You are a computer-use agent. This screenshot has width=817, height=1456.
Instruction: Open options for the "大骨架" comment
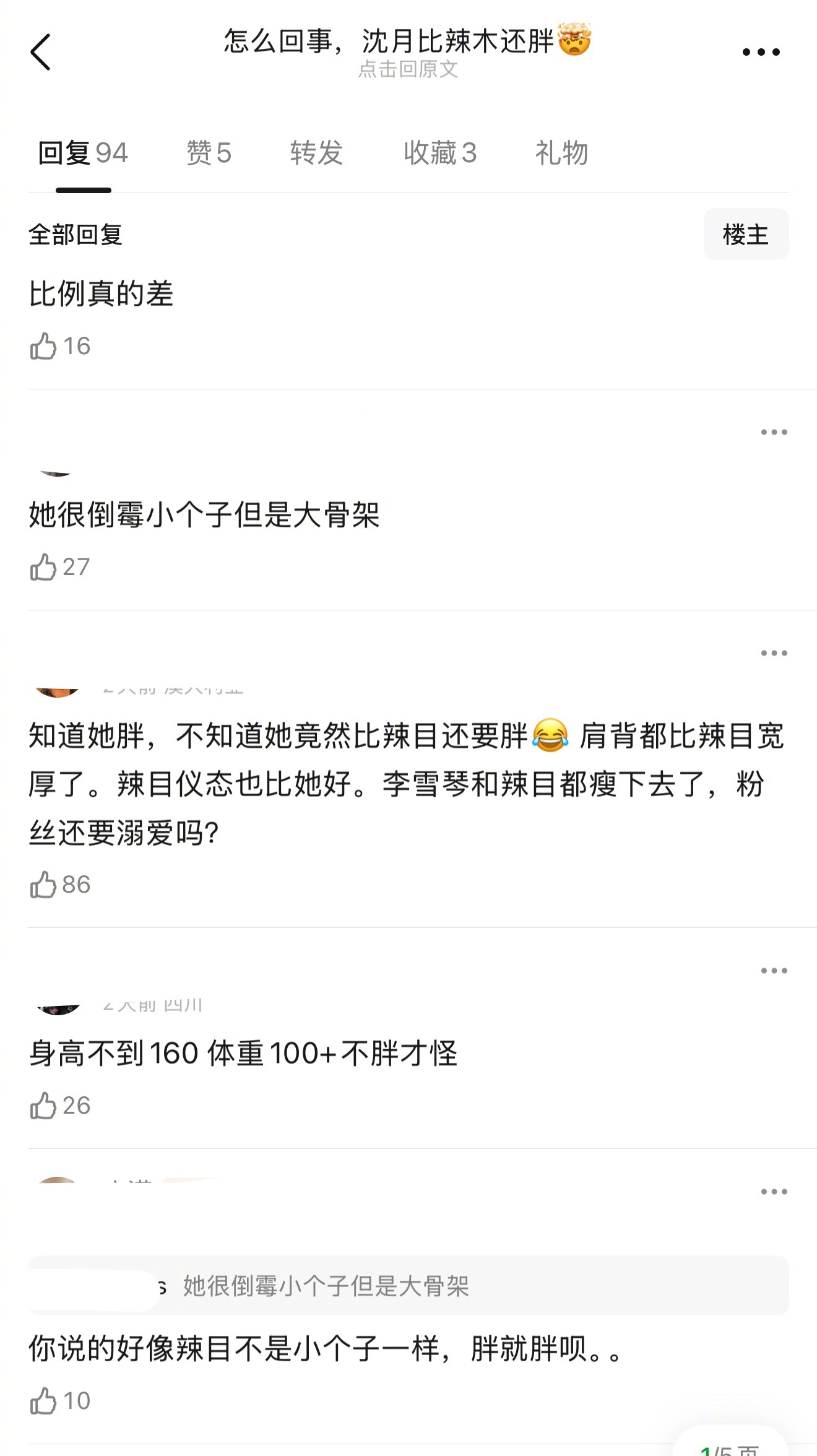pos(774,432)
